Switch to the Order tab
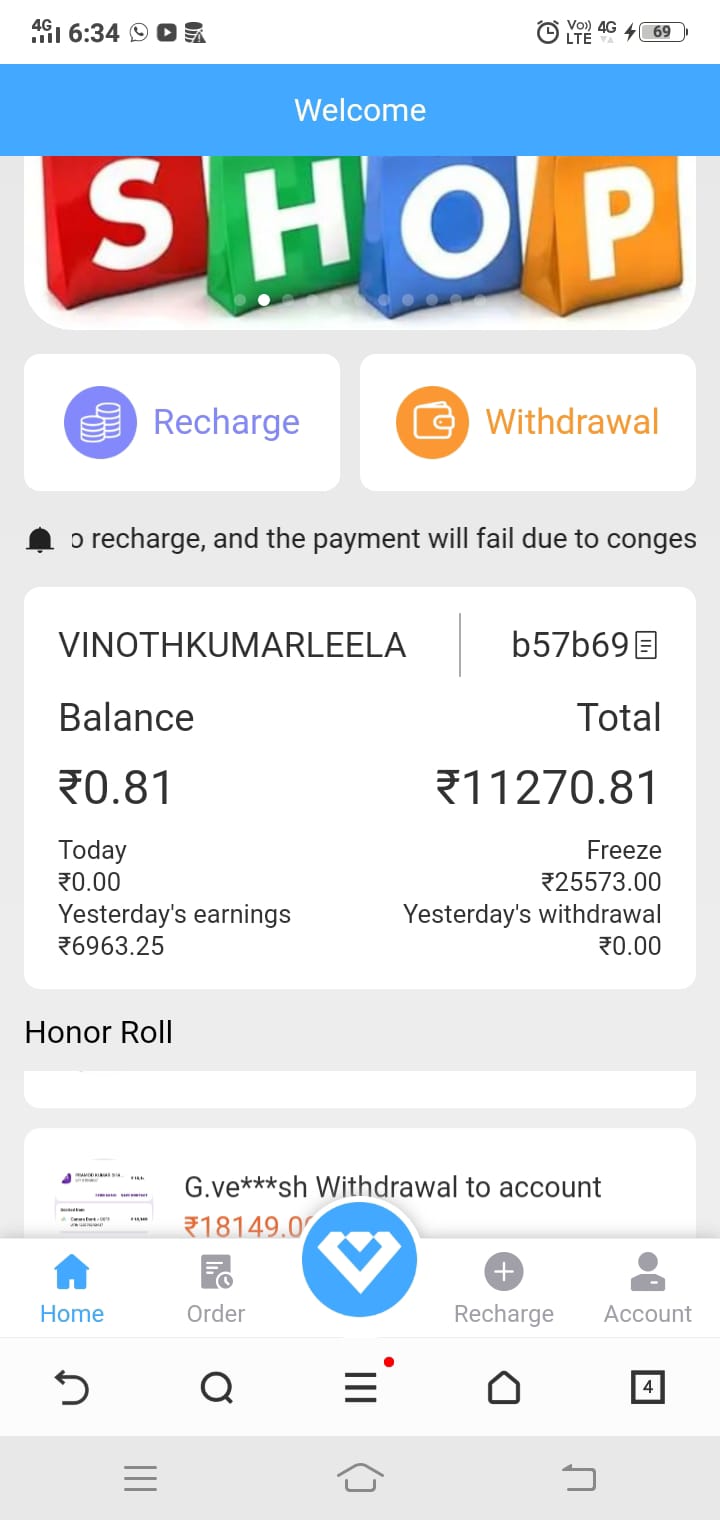Screen dimensions: 720x1520 coord(216,1288)
